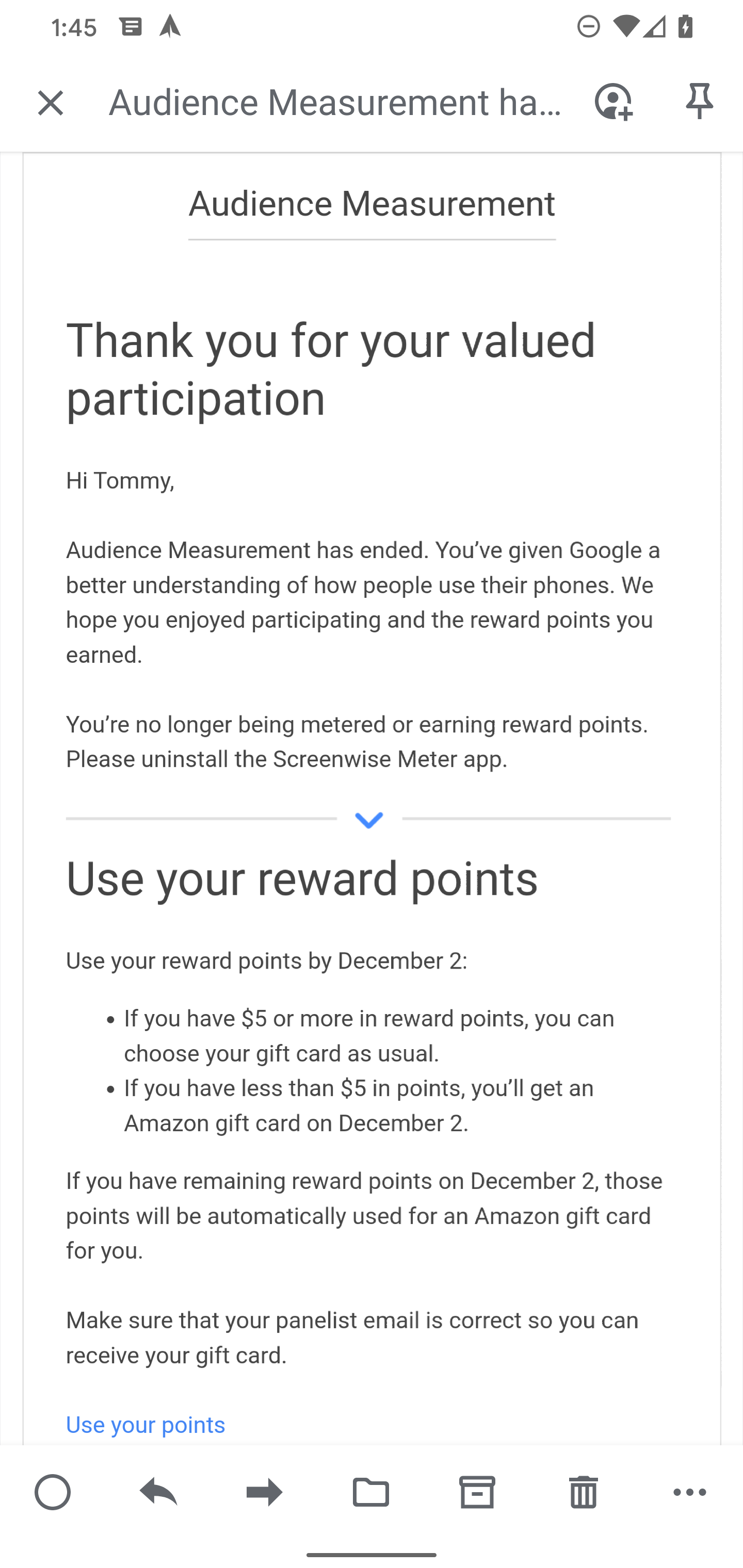The height and width of the screenshot is (1568, 743).
Task: Open the 'Use your points' link
Action: (x=145, y=1425)
